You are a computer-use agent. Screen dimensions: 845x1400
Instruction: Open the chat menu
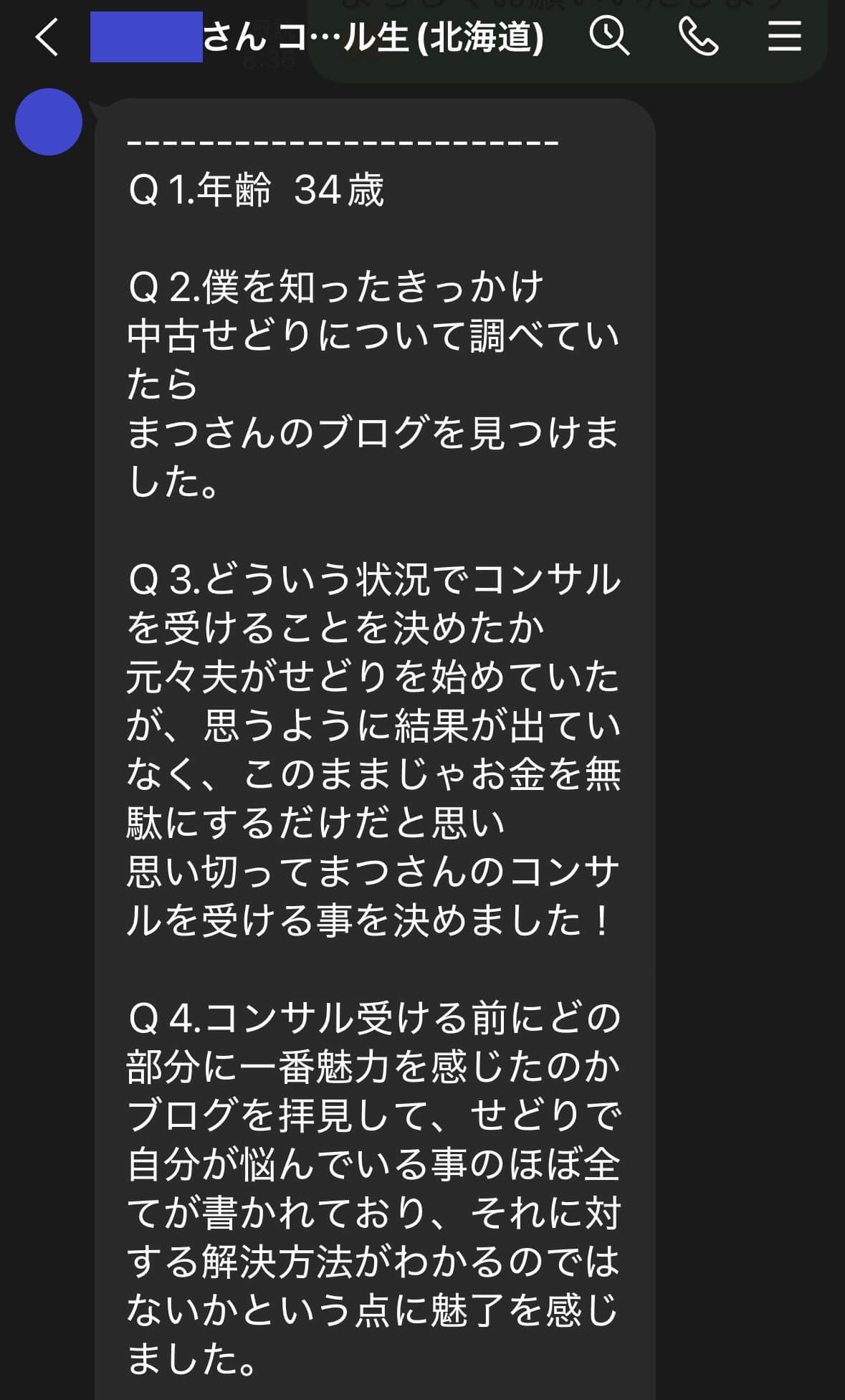pos(784,36)
